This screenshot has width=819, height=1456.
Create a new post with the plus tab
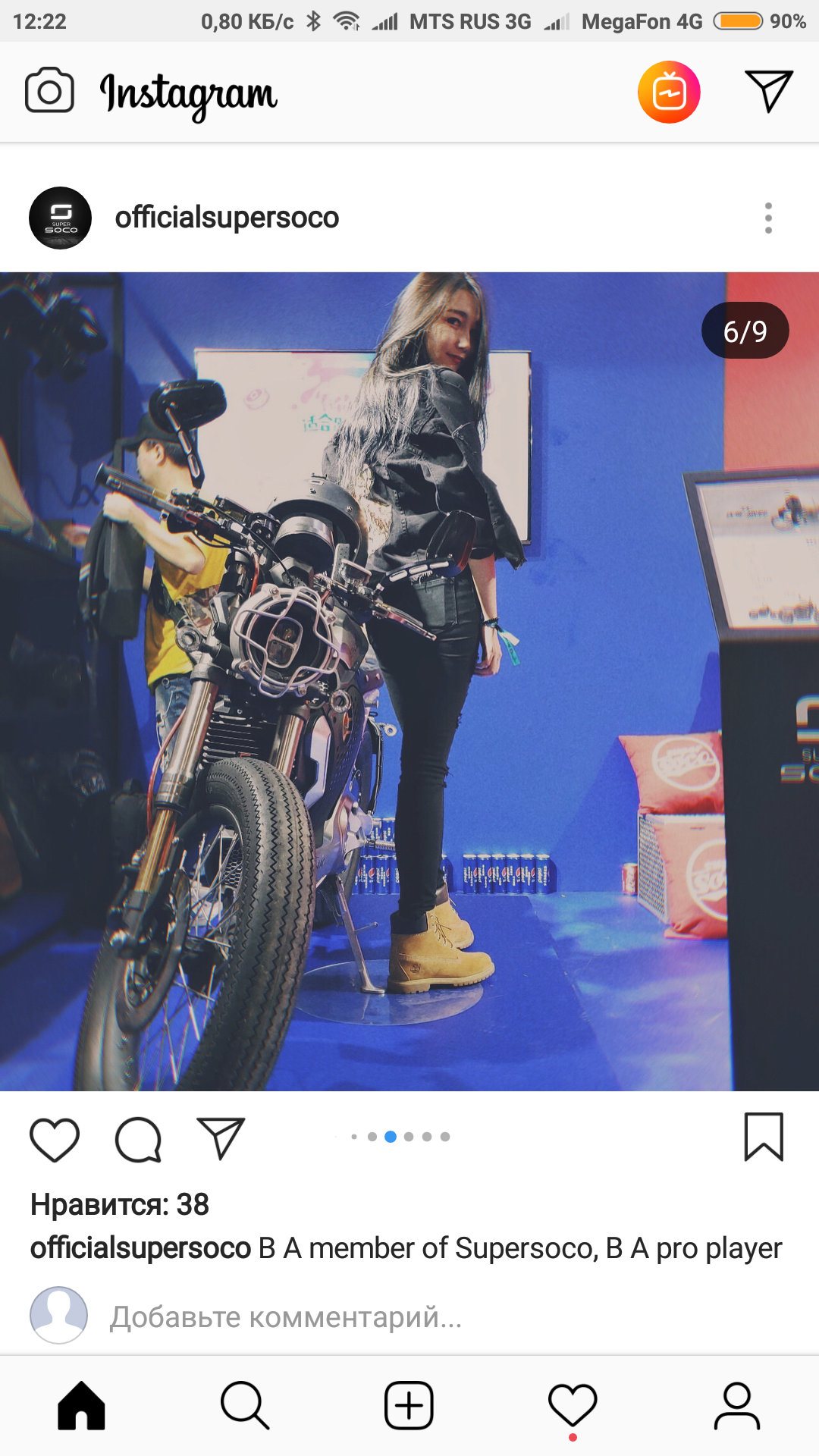[x=409, y=1406]
